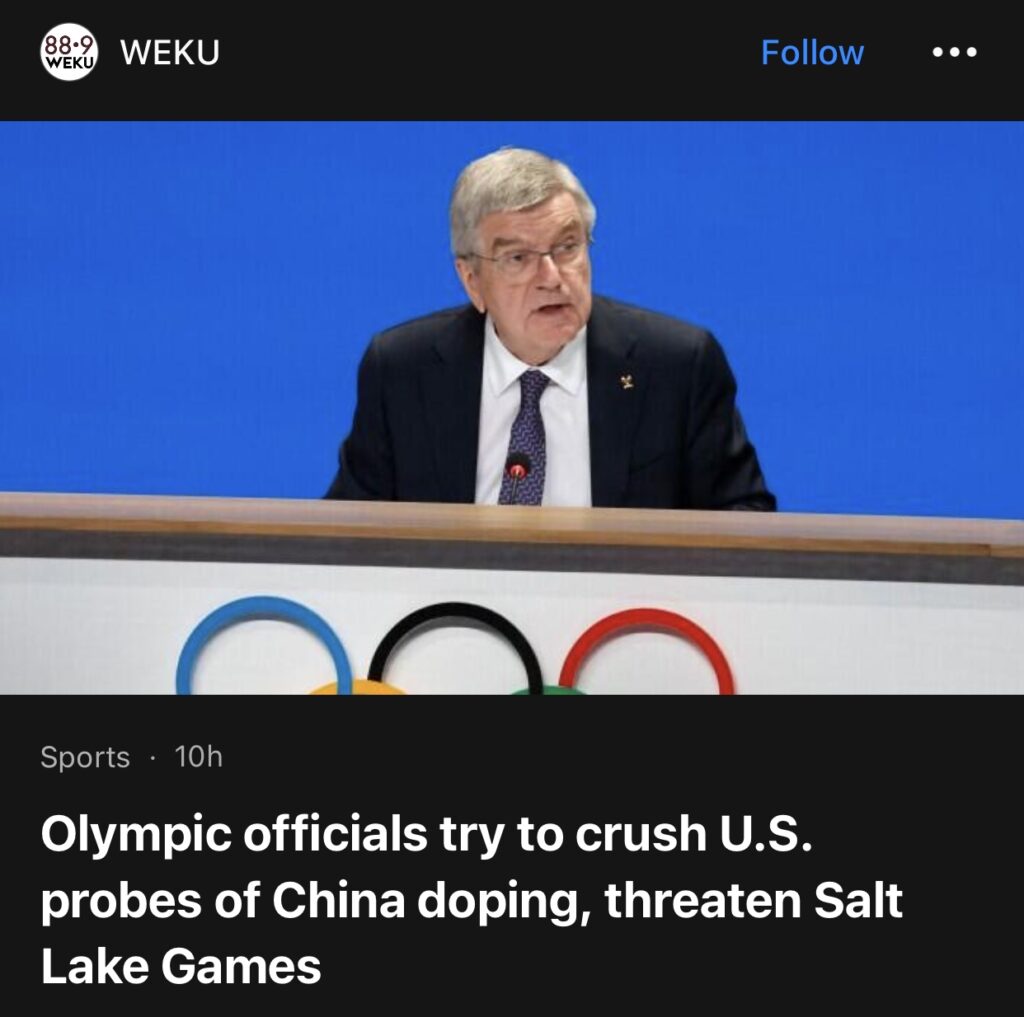Open the WEKU publisher page
This screenshot has width=1024, height=1017.
click(x=169, y=53)
